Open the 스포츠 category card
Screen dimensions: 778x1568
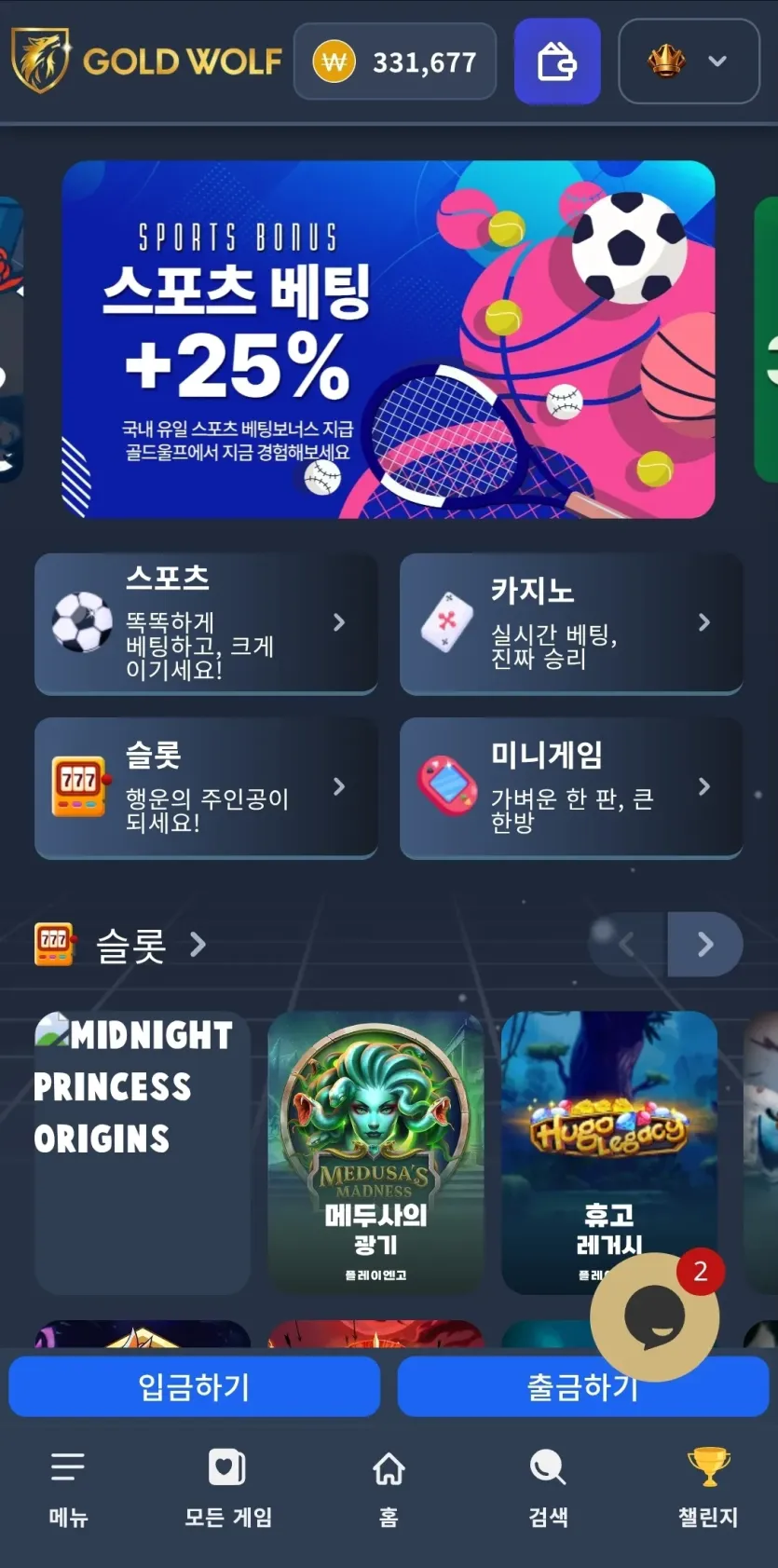pos(206,623)
